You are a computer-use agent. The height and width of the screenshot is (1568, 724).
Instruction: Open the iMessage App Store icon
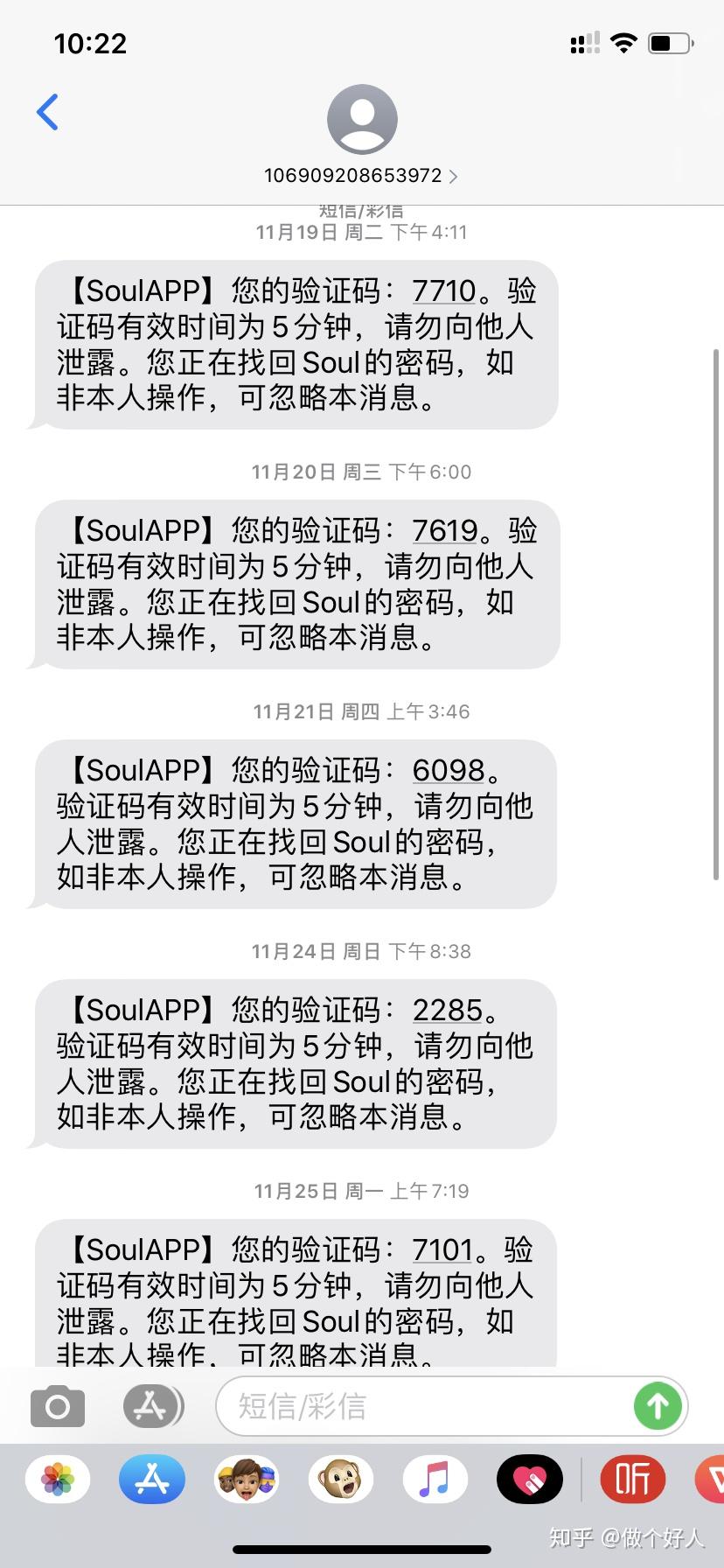(152, 1406)
